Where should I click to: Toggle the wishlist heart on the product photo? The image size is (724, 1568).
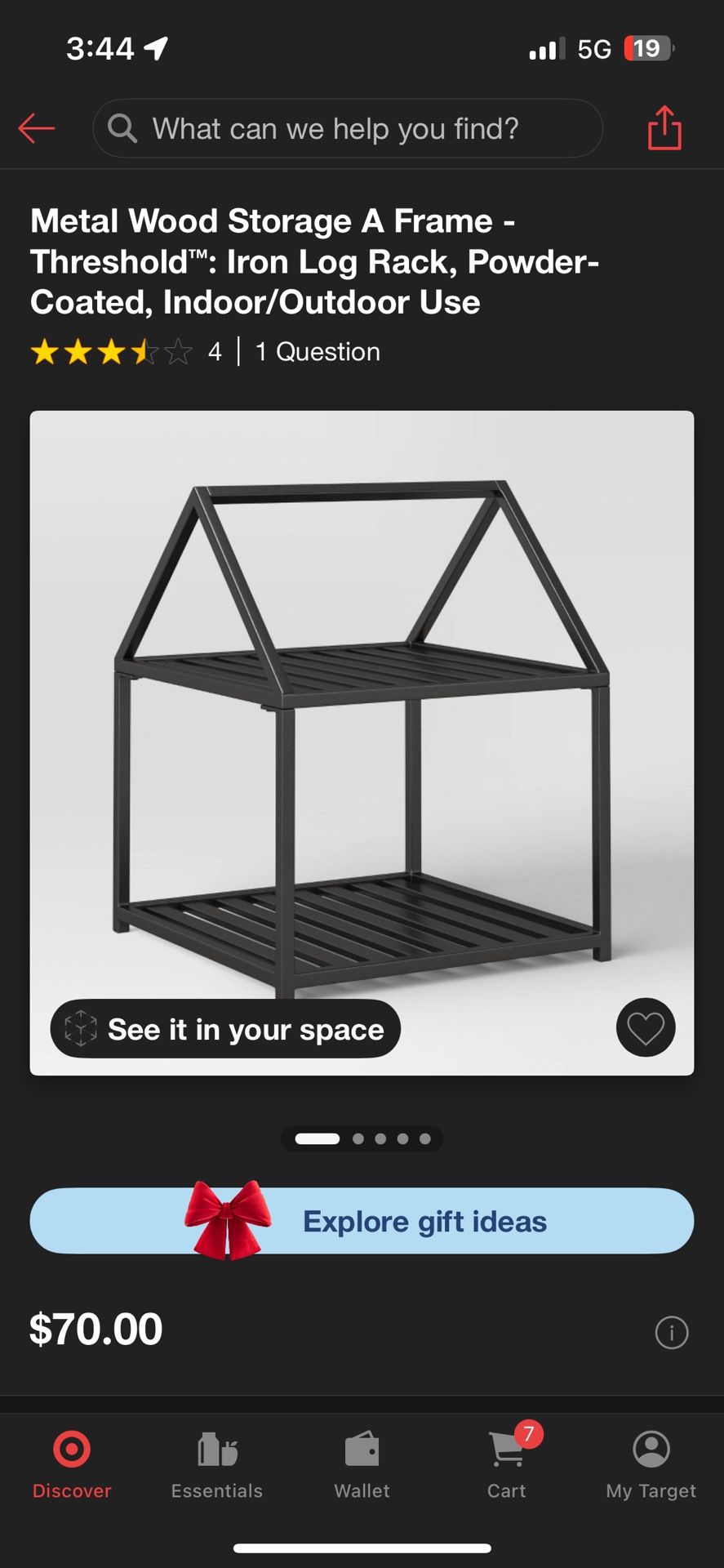pos(645,1028)
